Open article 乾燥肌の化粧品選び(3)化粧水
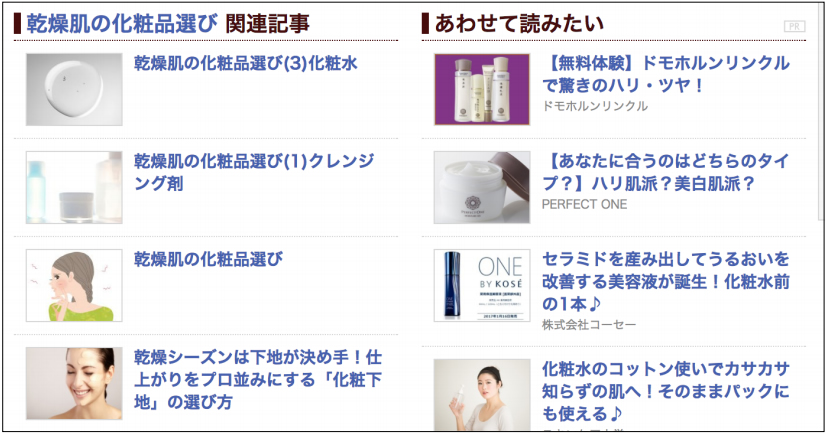 pos(246,63)
